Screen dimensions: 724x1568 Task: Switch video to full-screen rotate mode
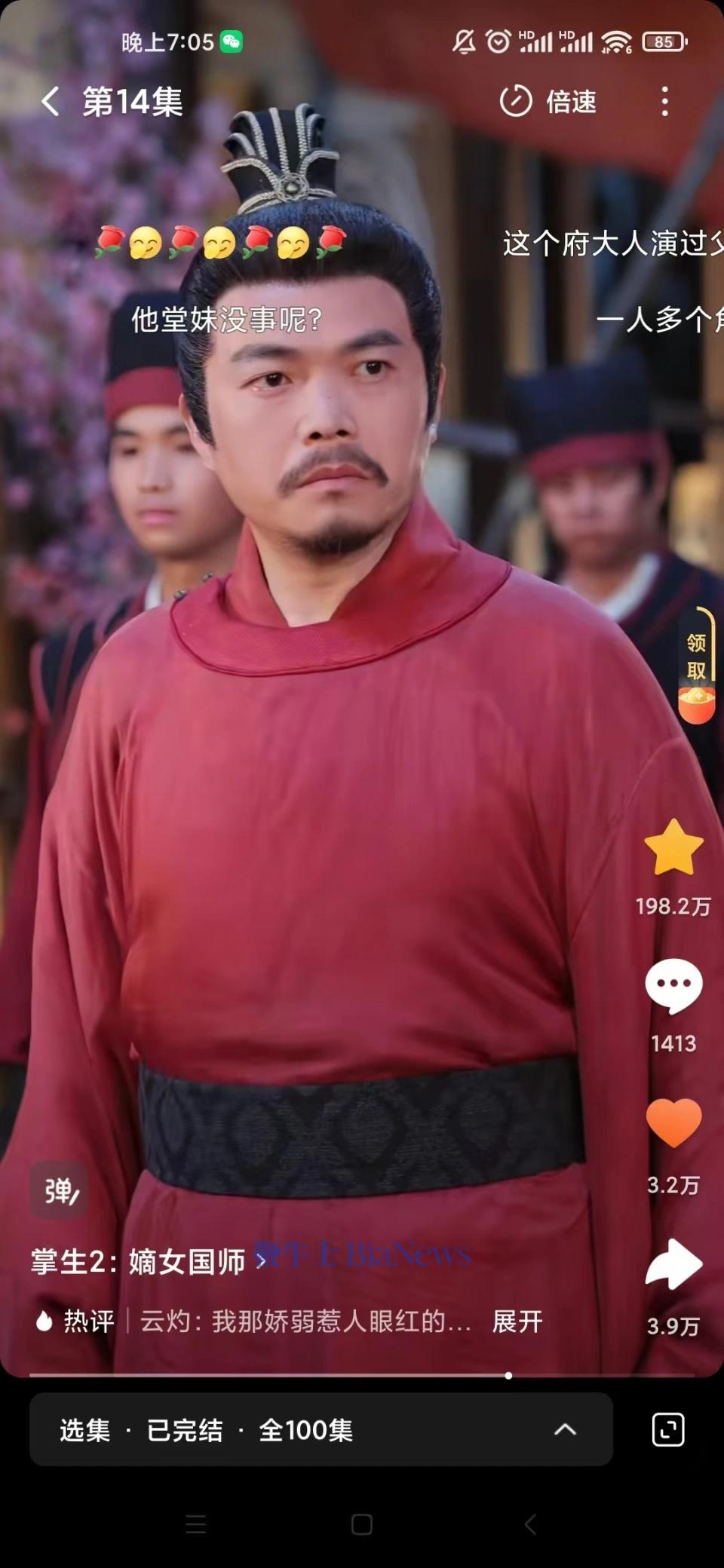[667, 1430]
